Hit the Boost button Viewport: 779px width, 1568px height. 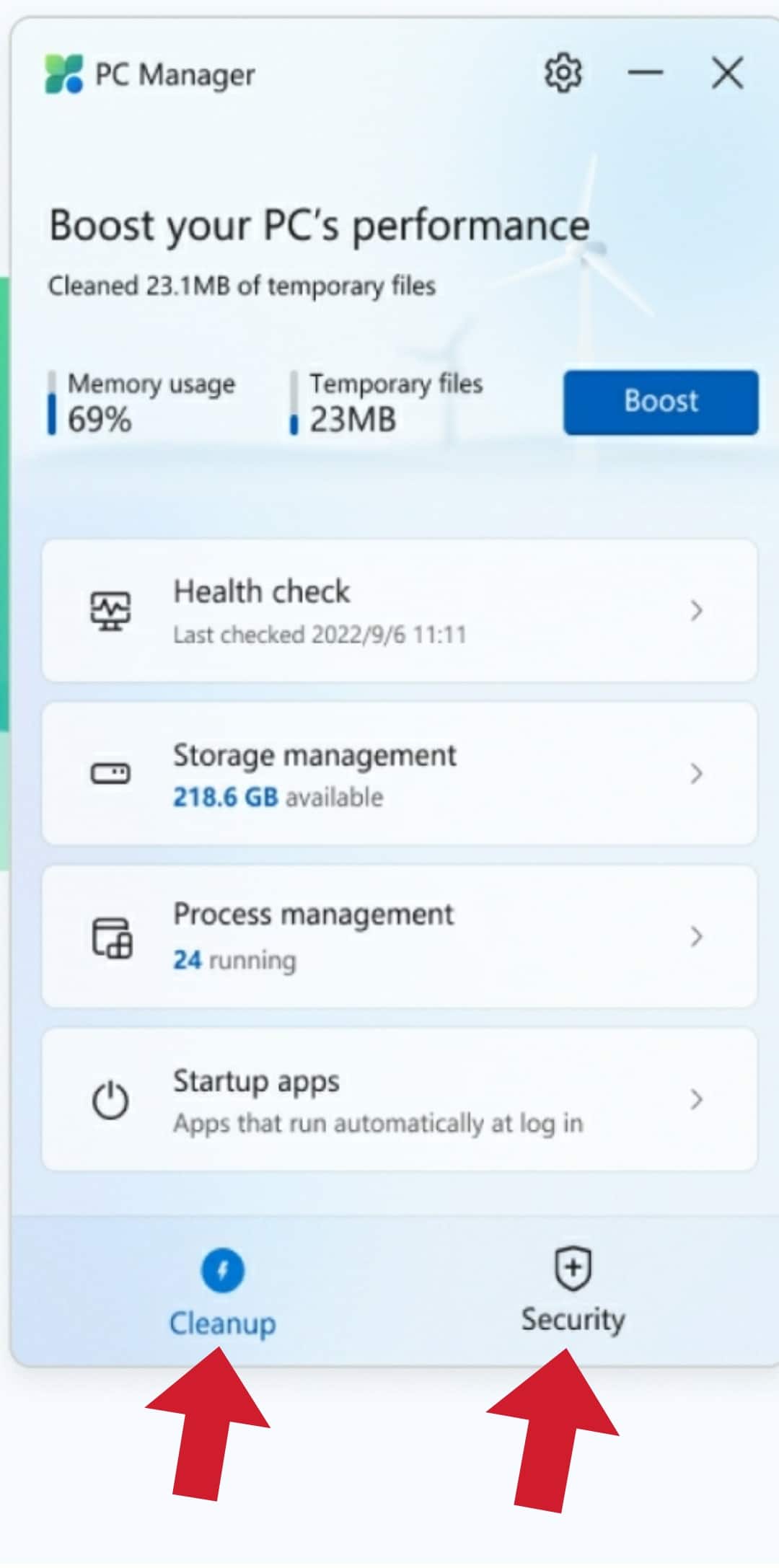click(x=660, y=402)
